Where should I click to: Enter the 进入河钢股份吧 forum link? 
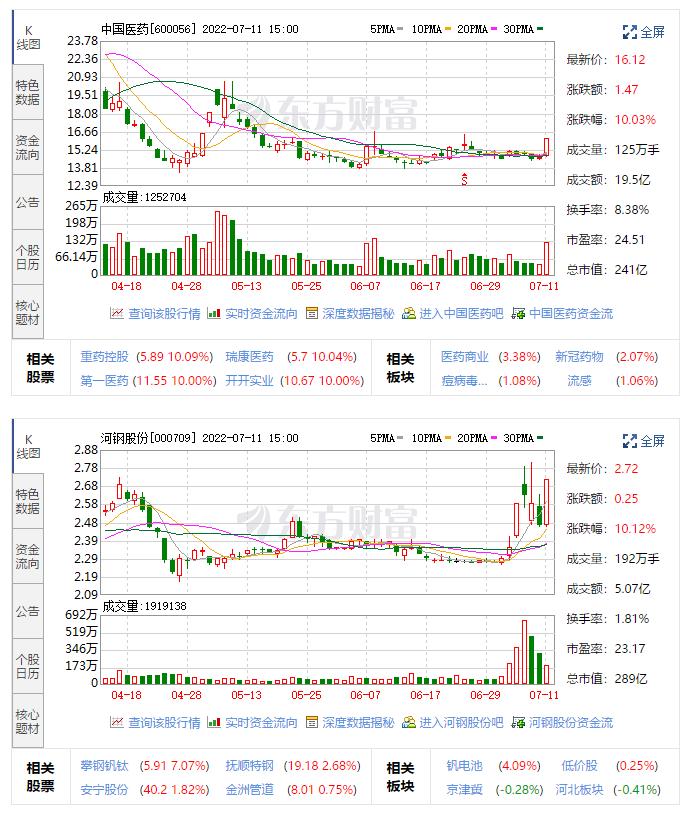click(x=453, y=723)
